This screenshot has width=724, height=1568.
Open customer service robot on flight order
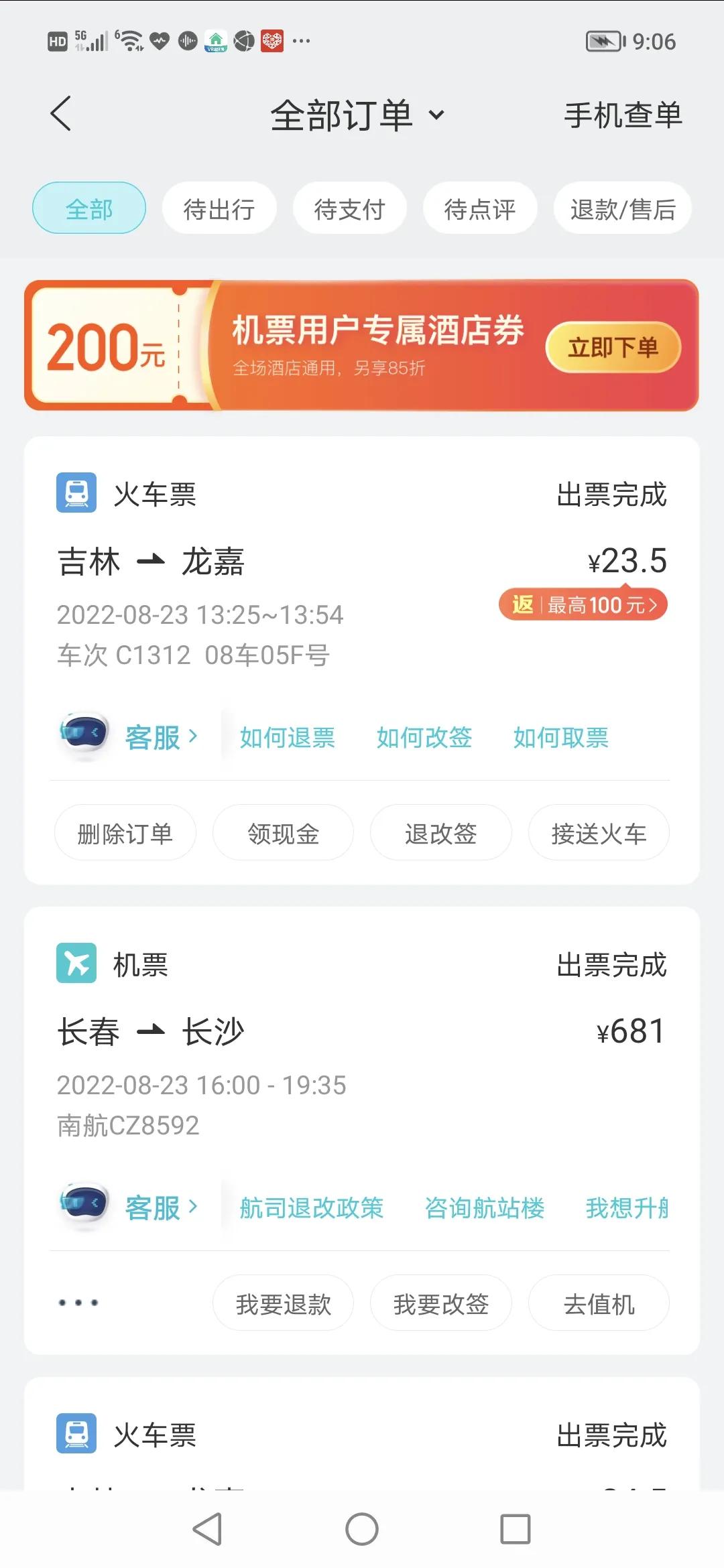coord(87,1206)
